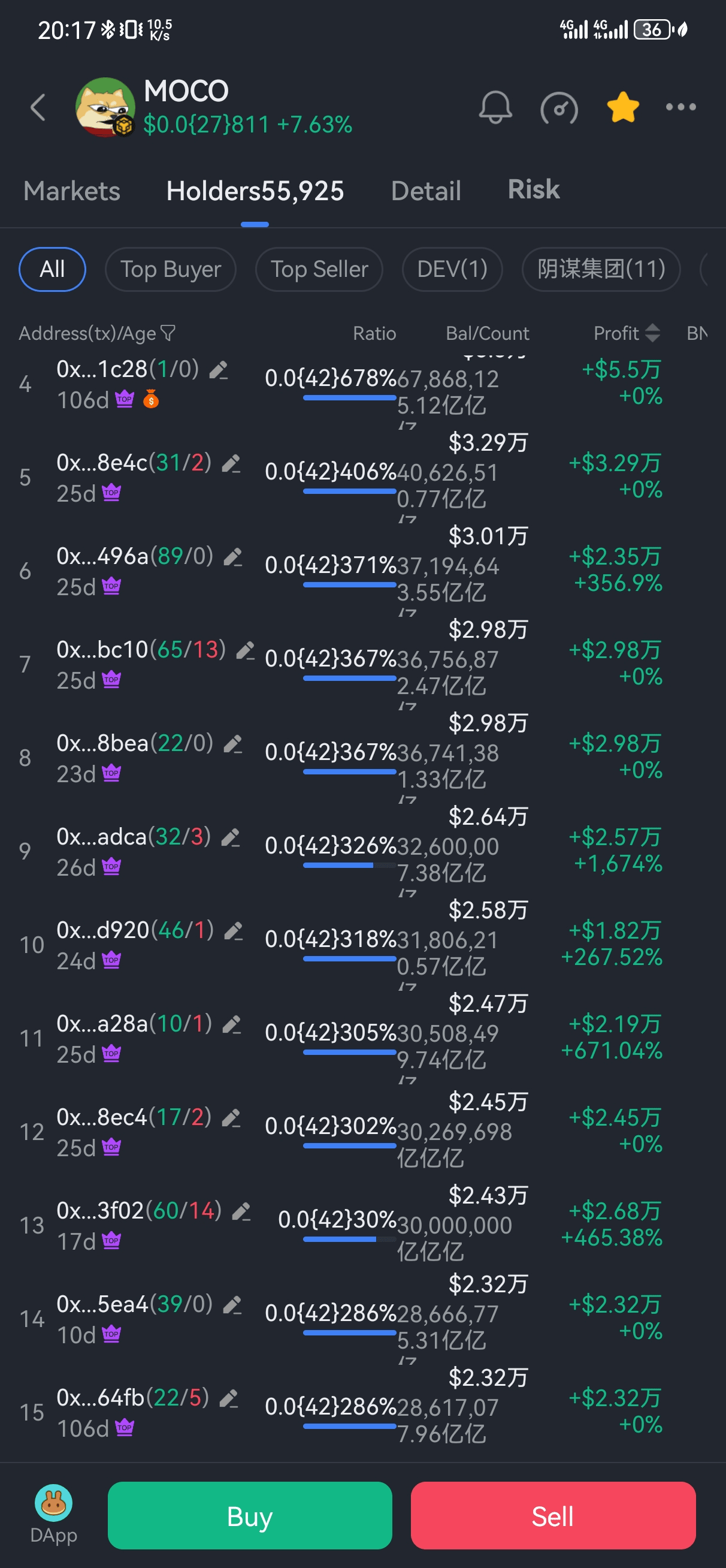The width and height of the screenshot is (726, 1568).
Task: Filter holders by 阴谋集团(11)
Action: coord(601,269)
